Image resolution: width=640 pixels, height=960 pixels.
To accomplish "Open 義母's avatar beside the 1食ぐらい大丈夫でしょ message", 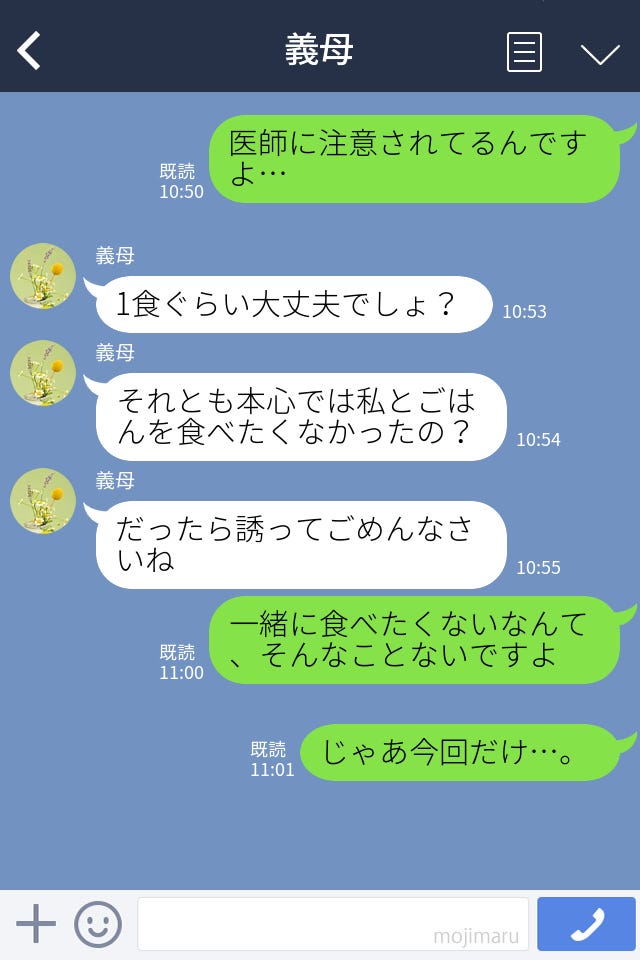I will click(43, 276).
